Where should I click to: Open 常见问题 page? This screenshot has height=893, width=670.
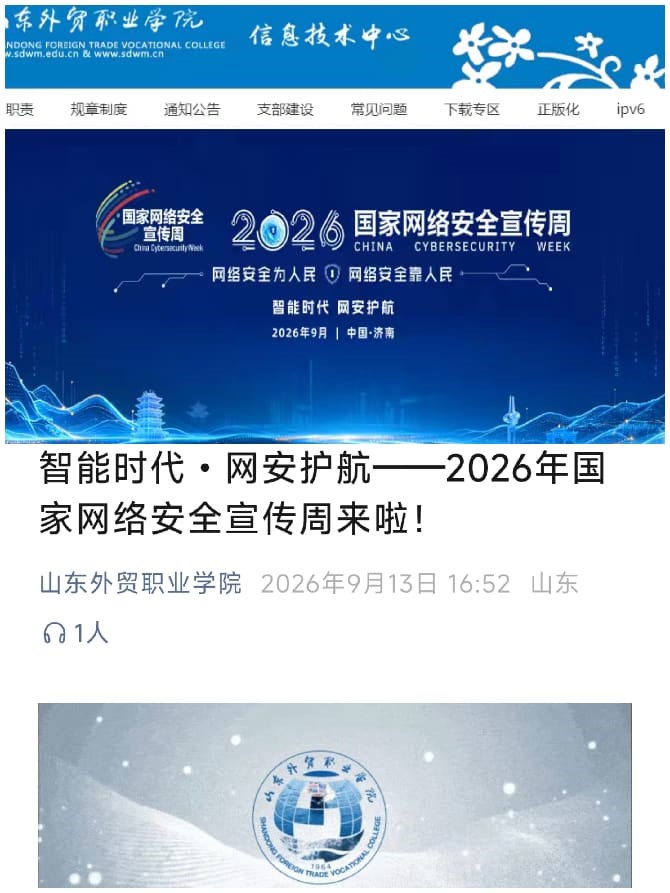click(x=379, y=109)
